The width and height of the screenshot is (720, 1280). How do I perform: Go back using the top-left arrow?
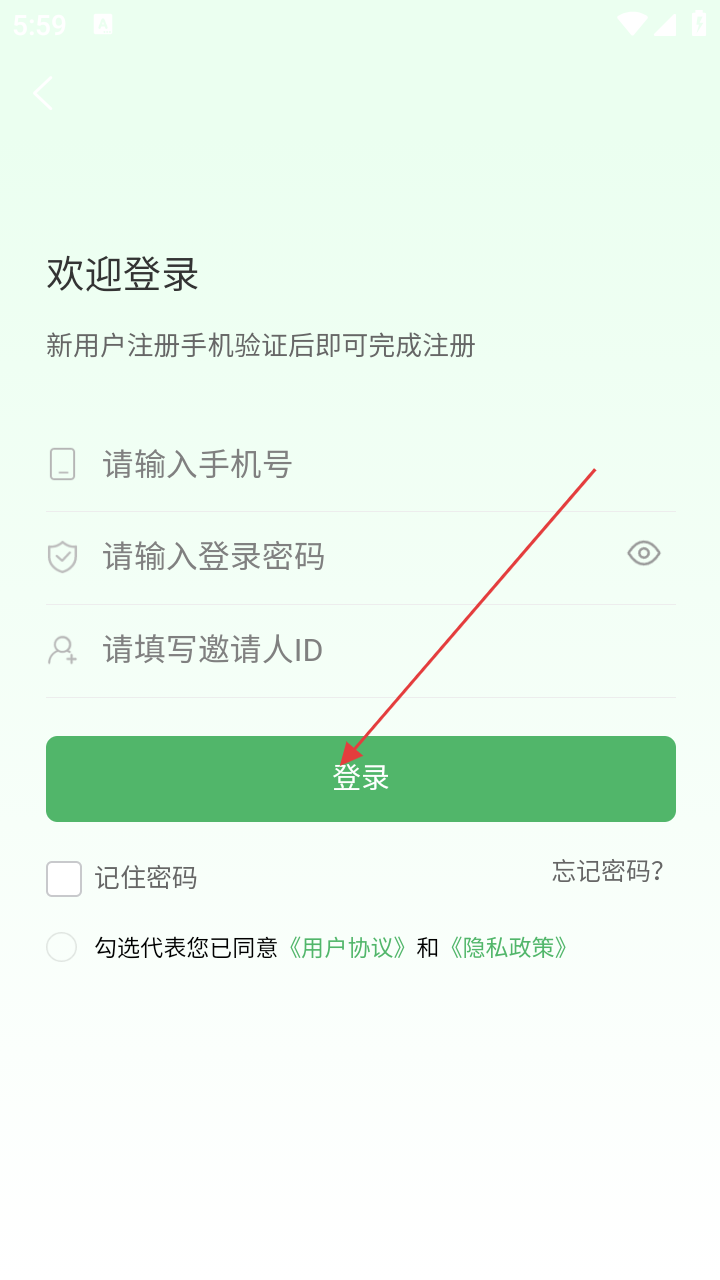click(42, 94)
